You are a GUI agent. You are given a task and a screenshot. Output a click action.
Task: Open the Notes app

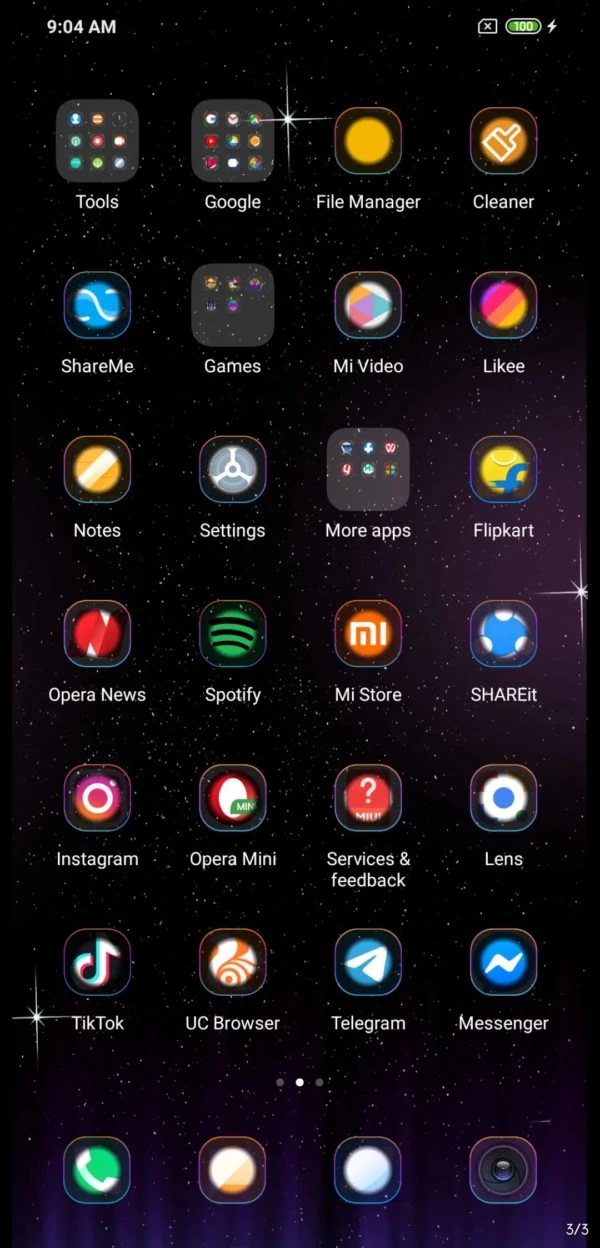tap(97, 469)
